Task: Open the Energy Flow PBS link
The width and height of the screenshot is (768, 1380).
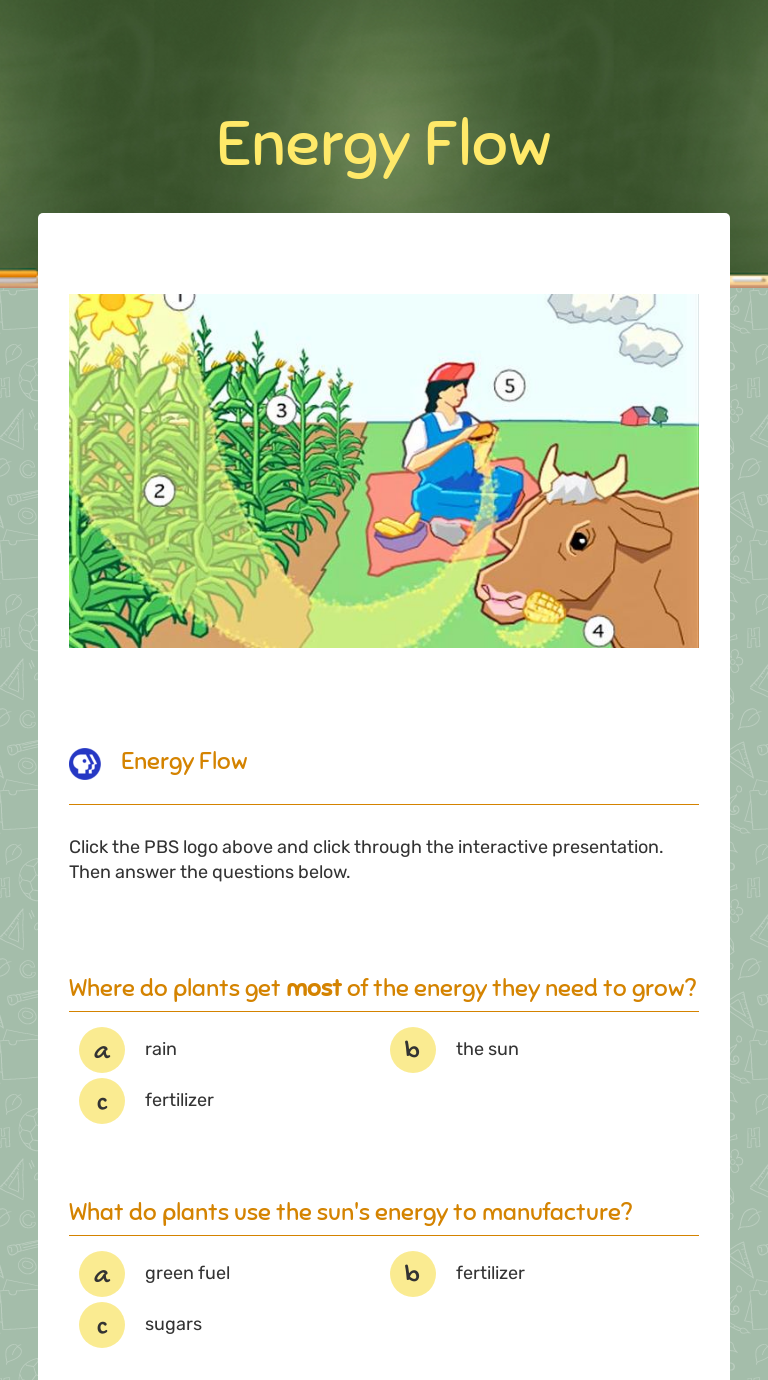Action: [183, 762]
